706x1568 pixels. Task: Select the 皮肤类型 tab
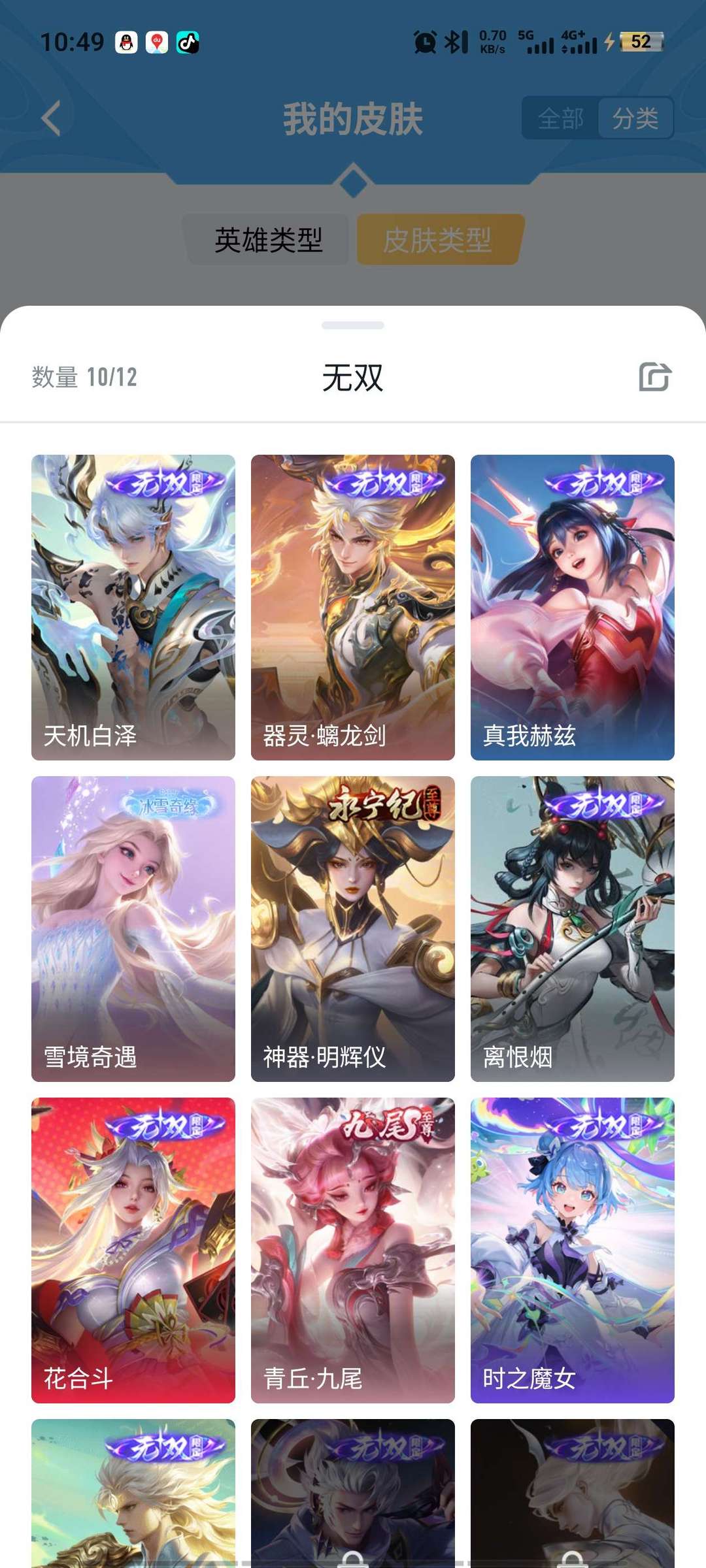(437, 240)
